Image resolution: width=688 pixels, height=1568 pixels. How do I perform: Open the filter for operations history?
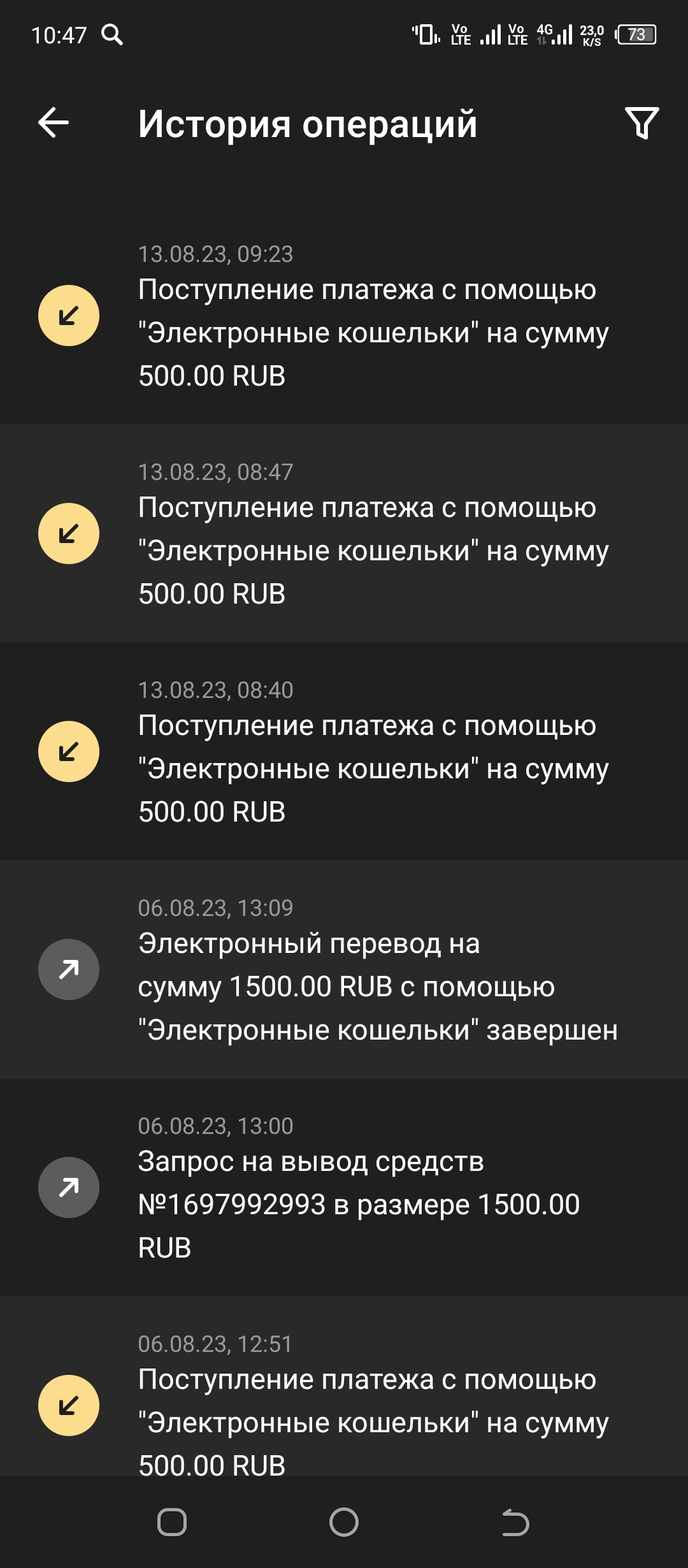coord(641,122)
